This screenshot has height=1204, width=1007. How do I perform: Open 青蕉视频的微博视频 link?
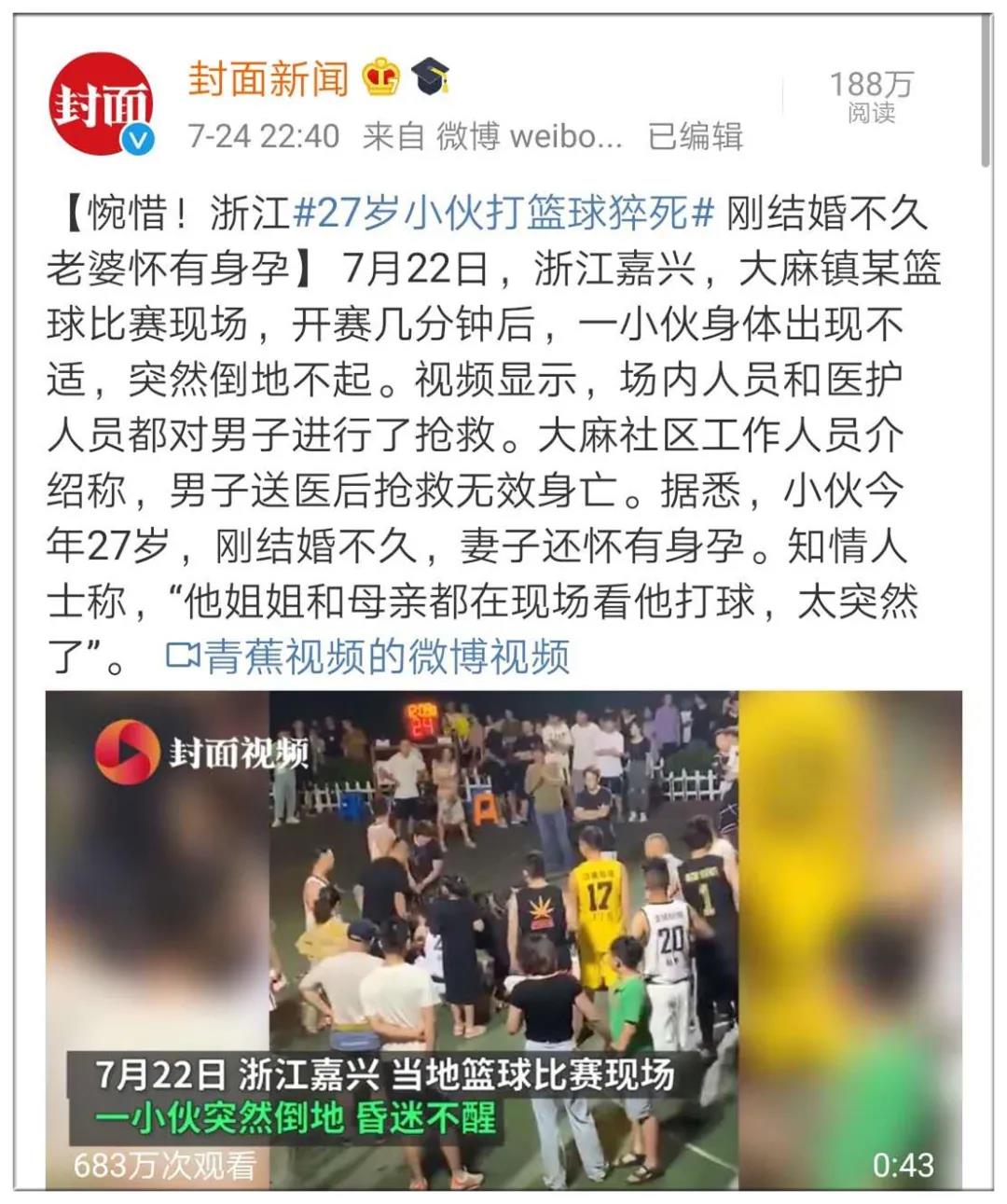tap(368, 656)
